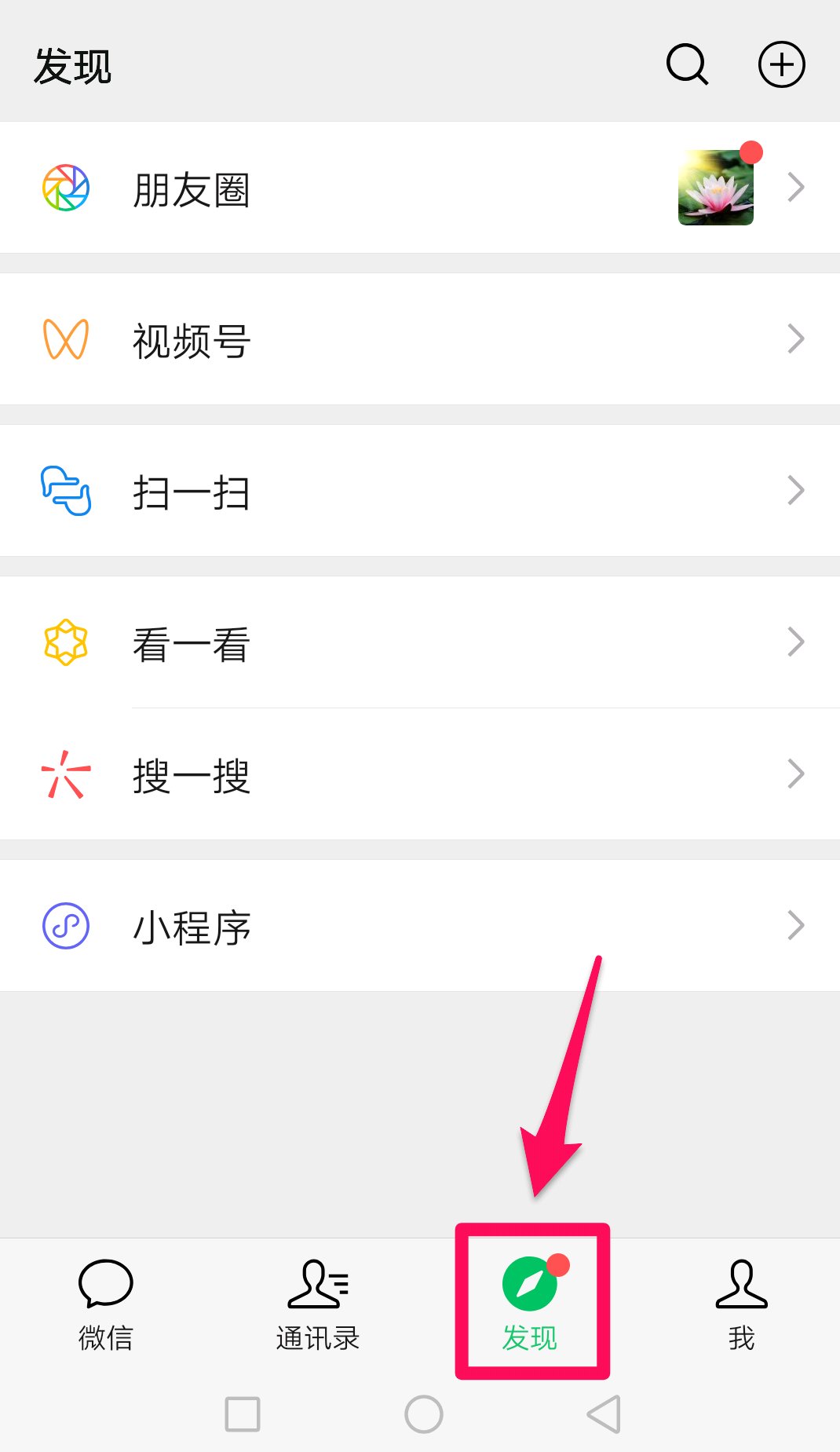Switch to the 微信 chats tab

105,1304
